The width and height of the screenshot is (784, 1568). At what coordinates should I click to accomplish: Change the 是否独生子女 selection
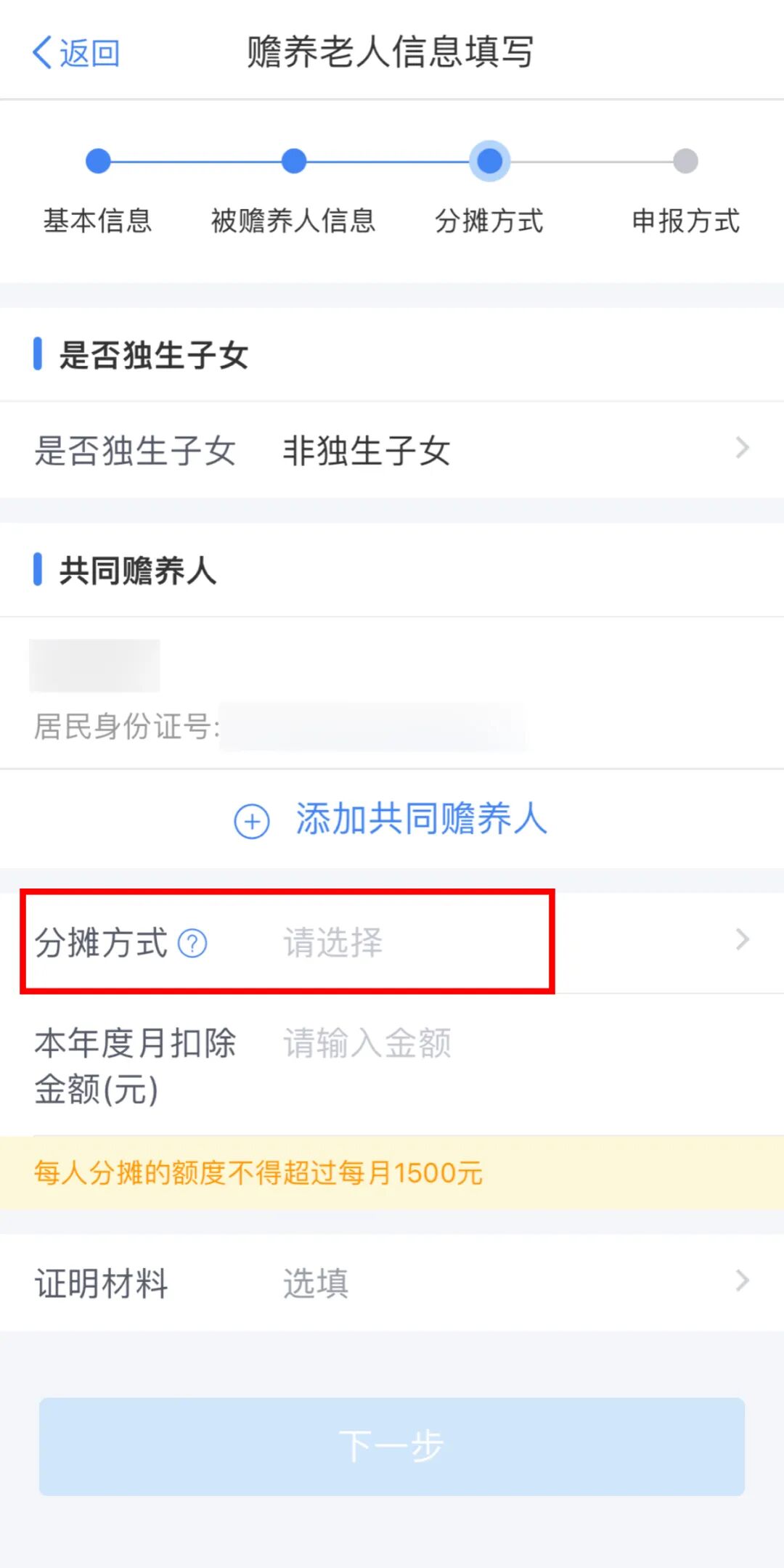click(x=392, y=450)
